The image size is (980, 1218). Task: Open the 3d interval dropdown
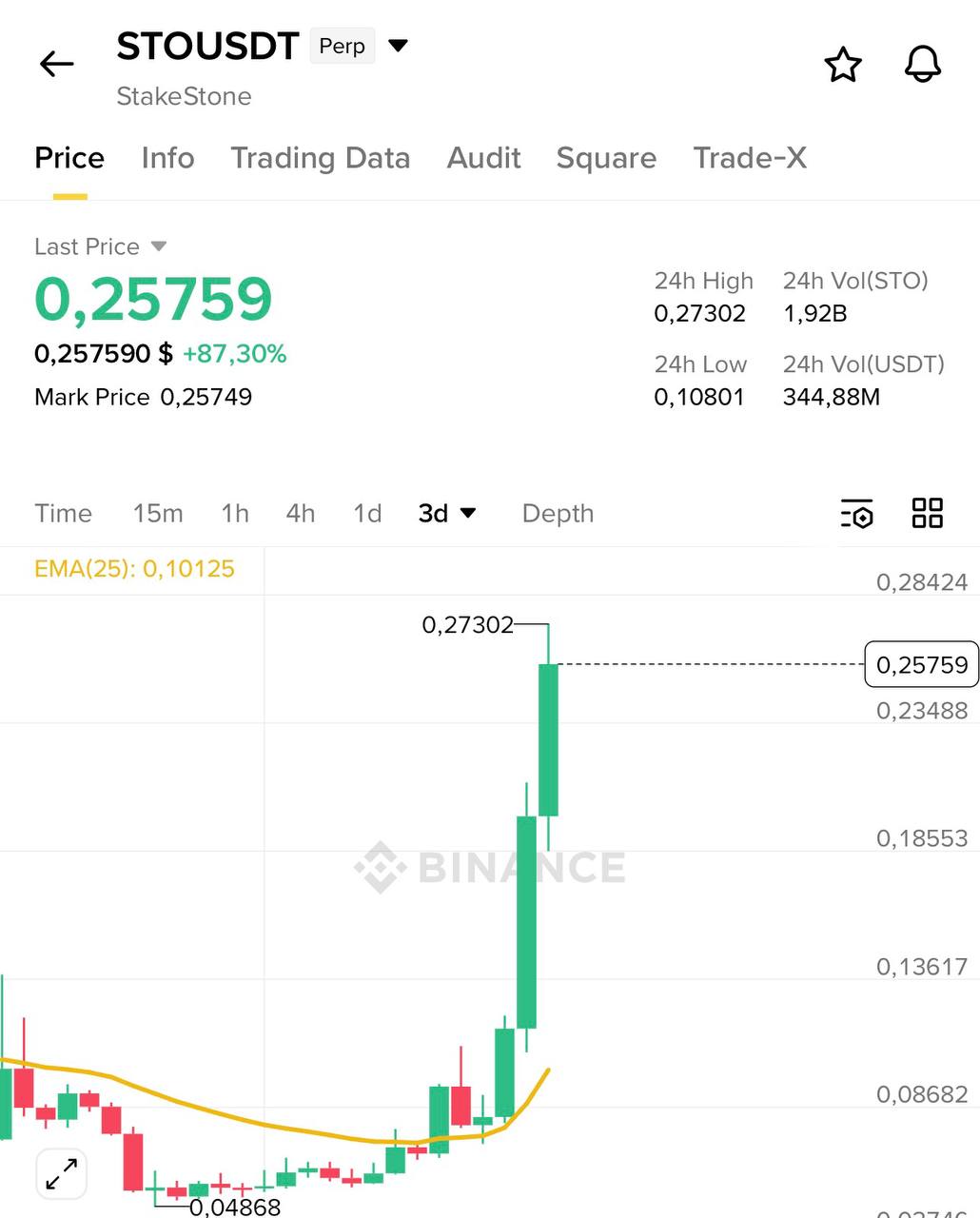pyautogui.click(x=446, y=514)
